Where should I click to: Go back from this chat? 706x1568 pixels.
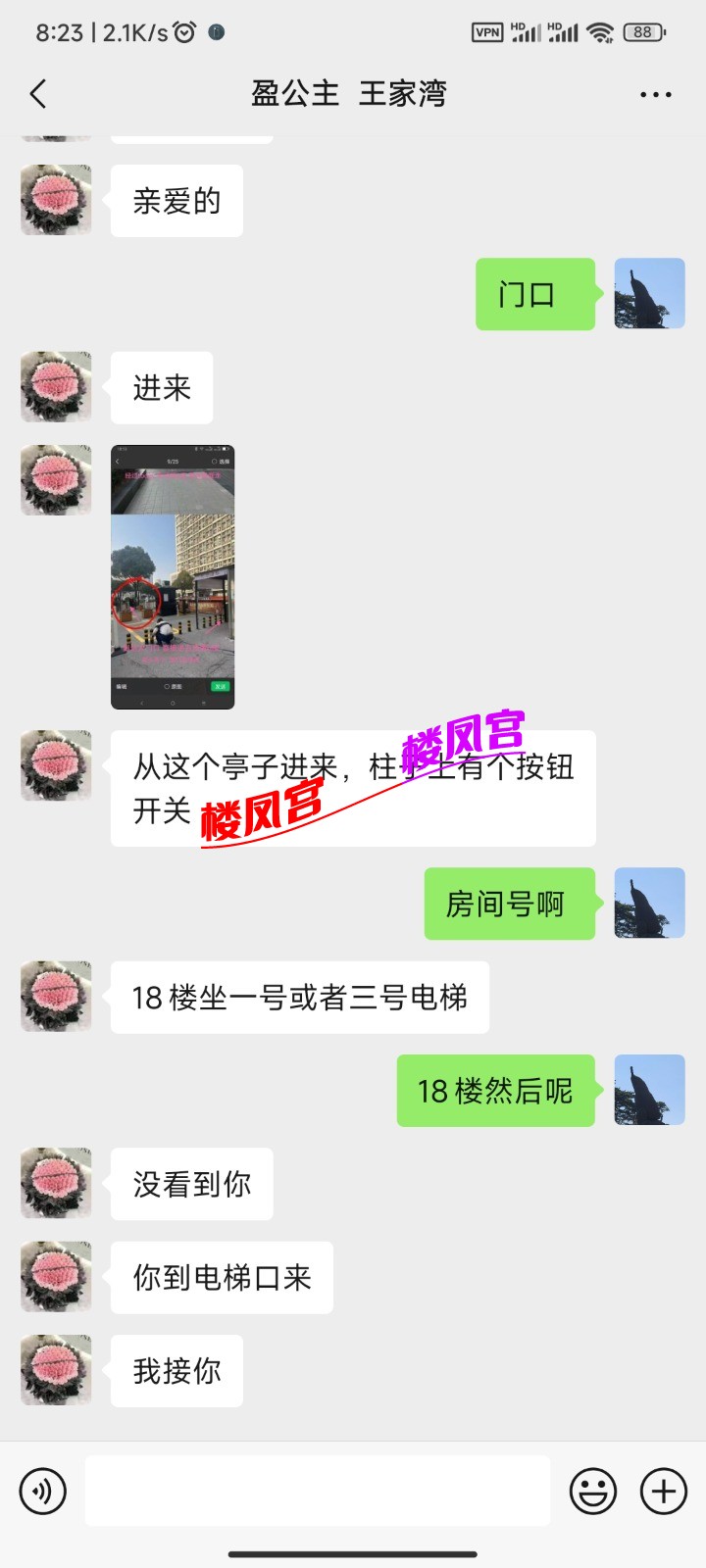[39, 94]
